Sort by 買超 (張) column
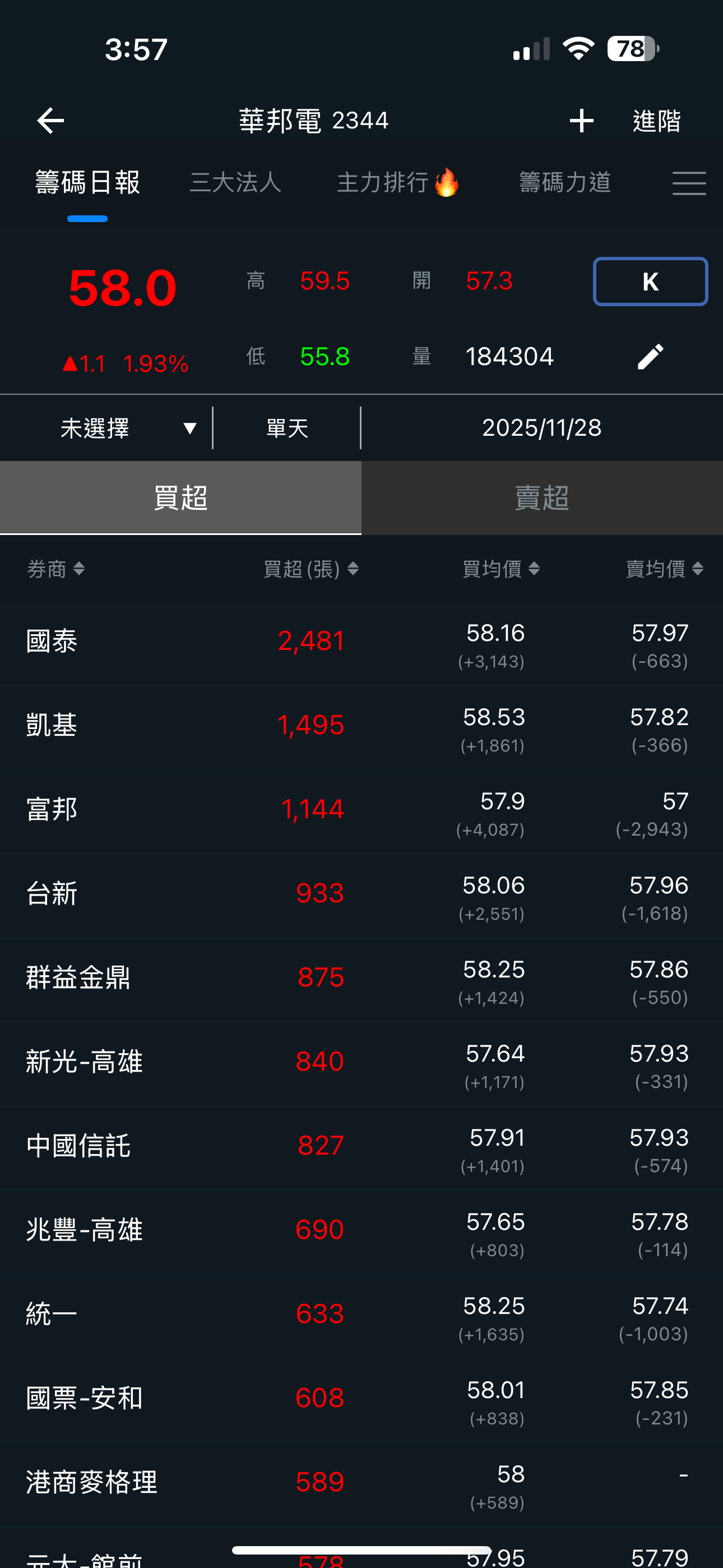The height and width of the screenshot is (1568, 723). (310, 569)
